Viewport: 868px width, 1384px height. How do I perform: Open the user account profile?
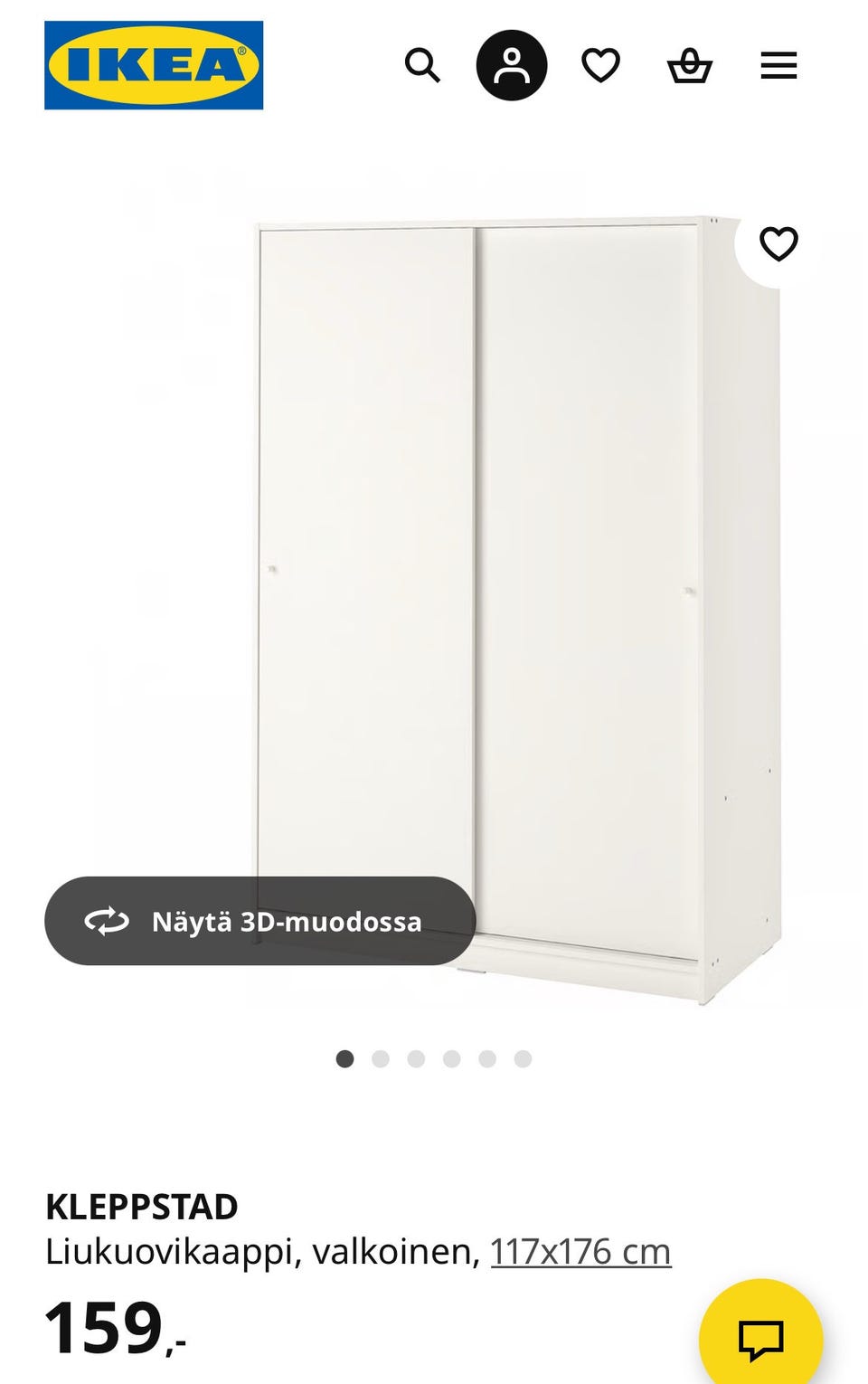(x=512, y=66)
